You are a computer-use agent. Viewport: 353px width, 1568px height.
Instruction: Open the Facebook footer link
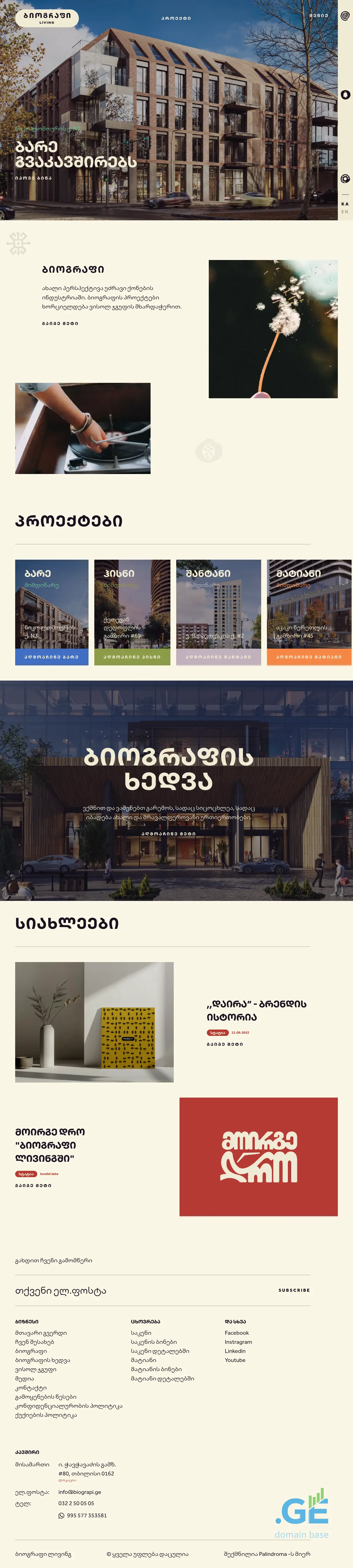coord(237,1333)
